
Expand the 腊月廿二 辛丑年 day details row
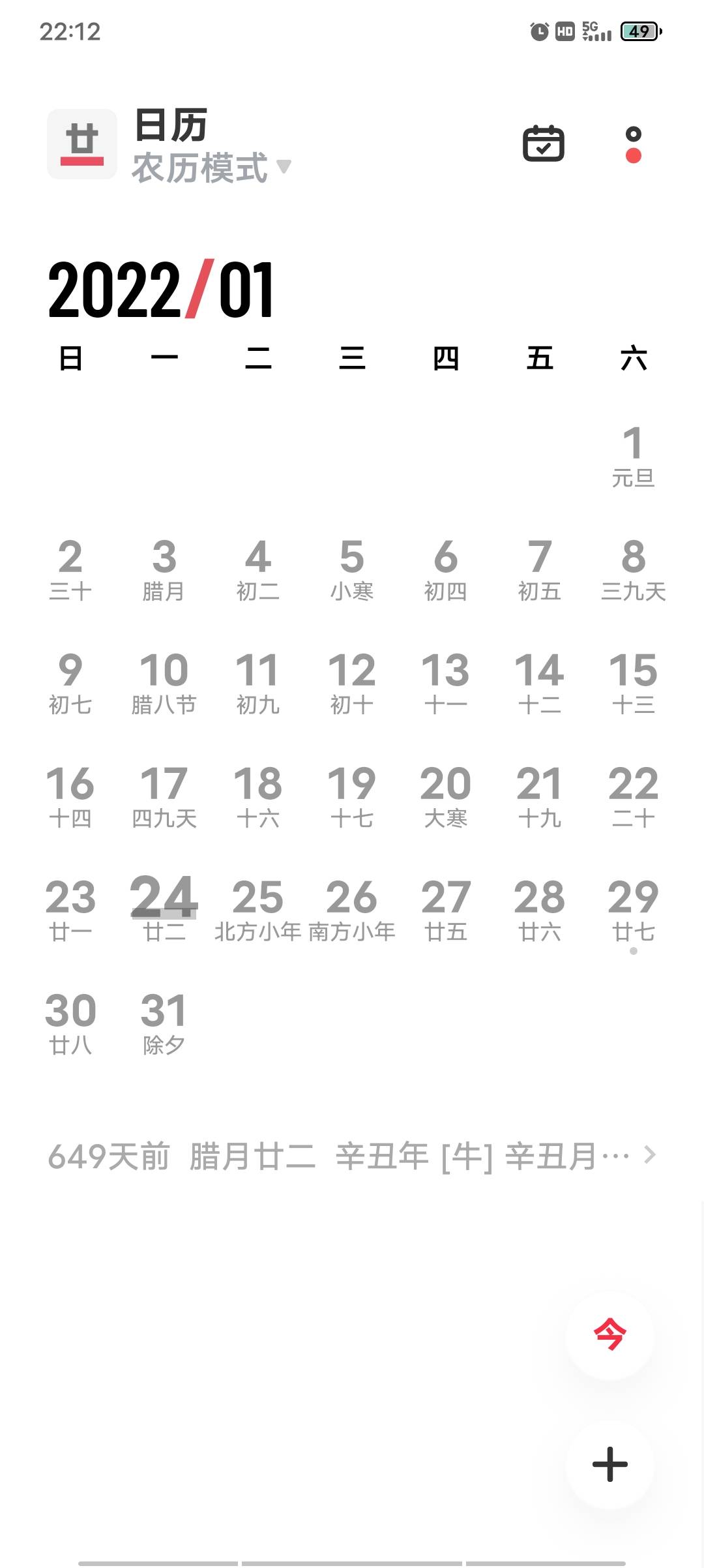(352, 1156)
